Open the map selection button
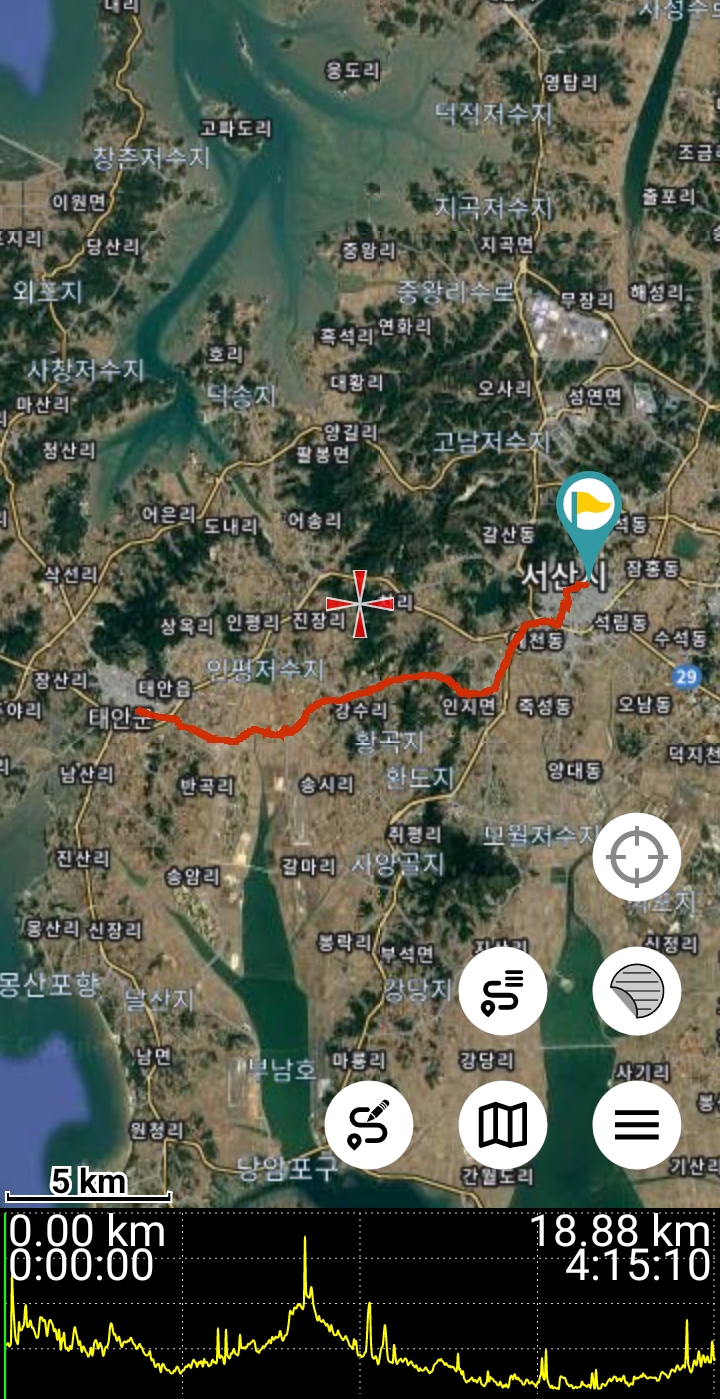720x1399 pixels. [x=502, y=1125]
